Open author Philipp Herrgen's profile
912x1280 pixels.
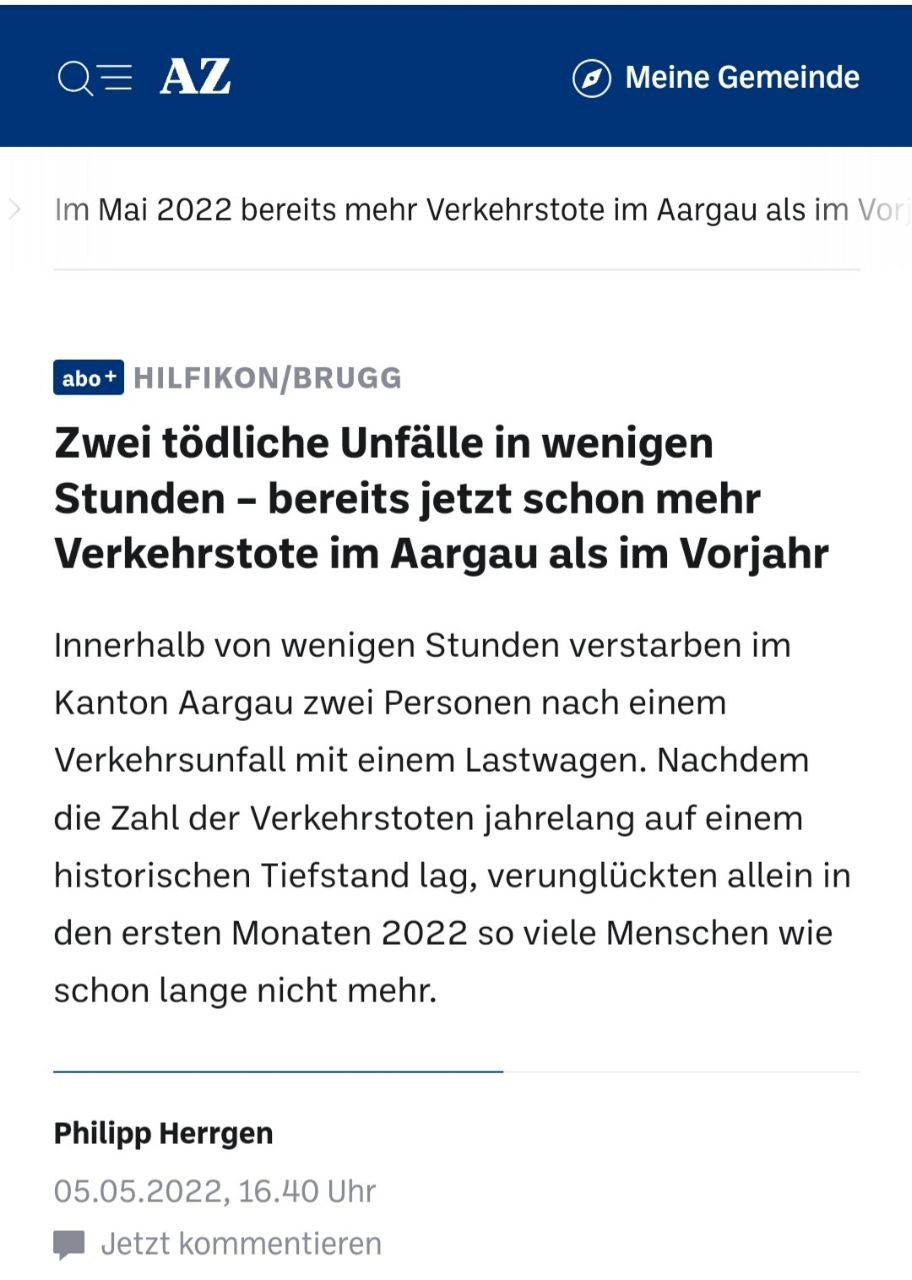(x=163, y=1134)
